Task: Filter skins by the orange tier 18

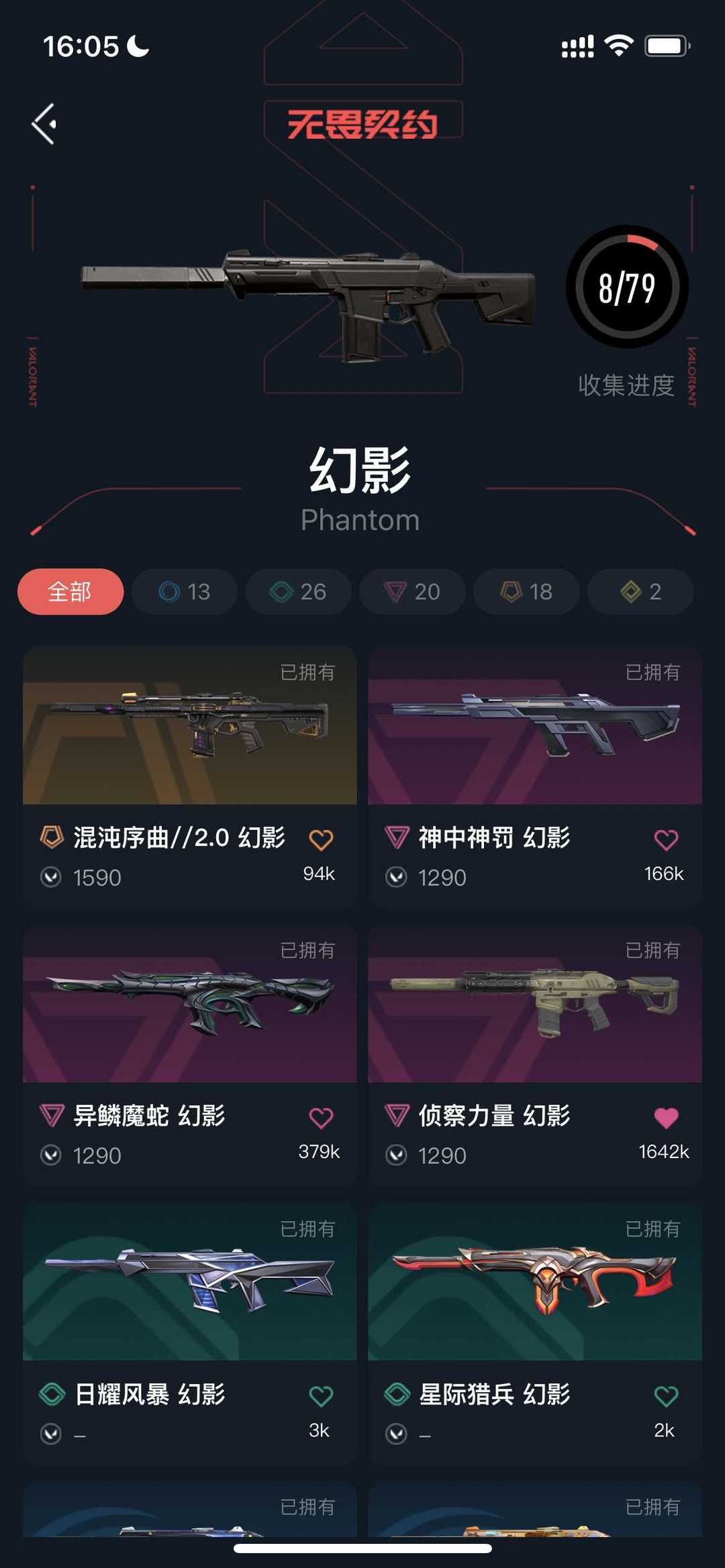Action: pos(526,592)
